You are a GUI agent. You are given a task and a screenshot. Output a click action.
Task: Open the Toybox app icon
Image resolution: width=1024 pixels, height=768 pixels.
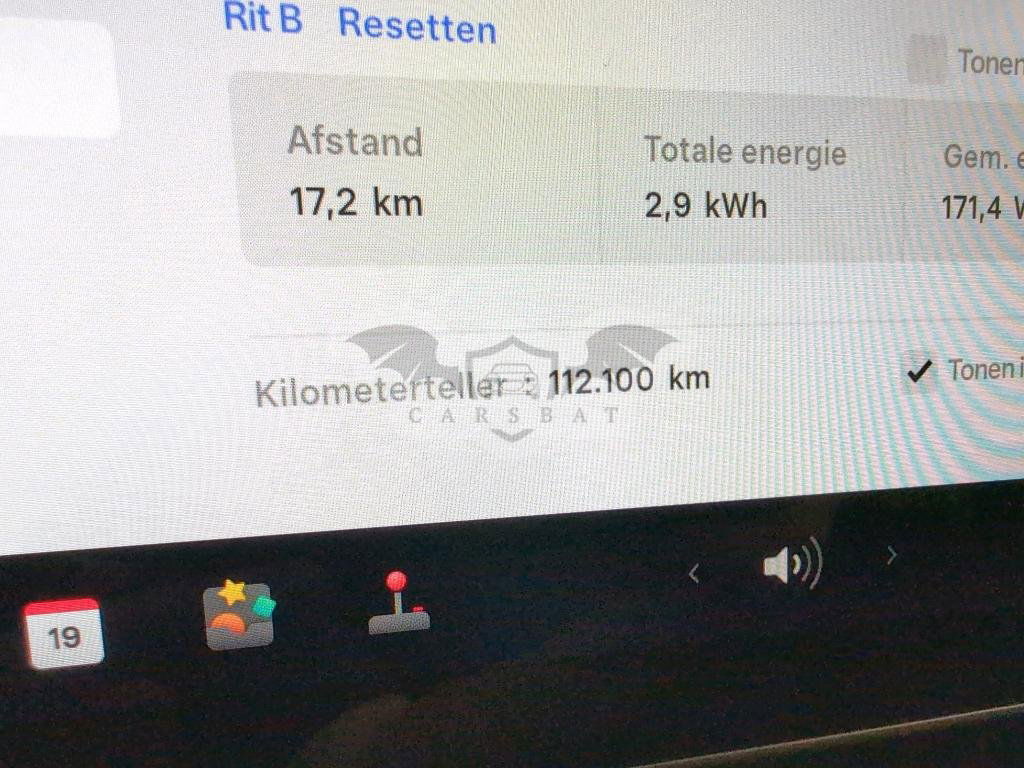(239, 615)
